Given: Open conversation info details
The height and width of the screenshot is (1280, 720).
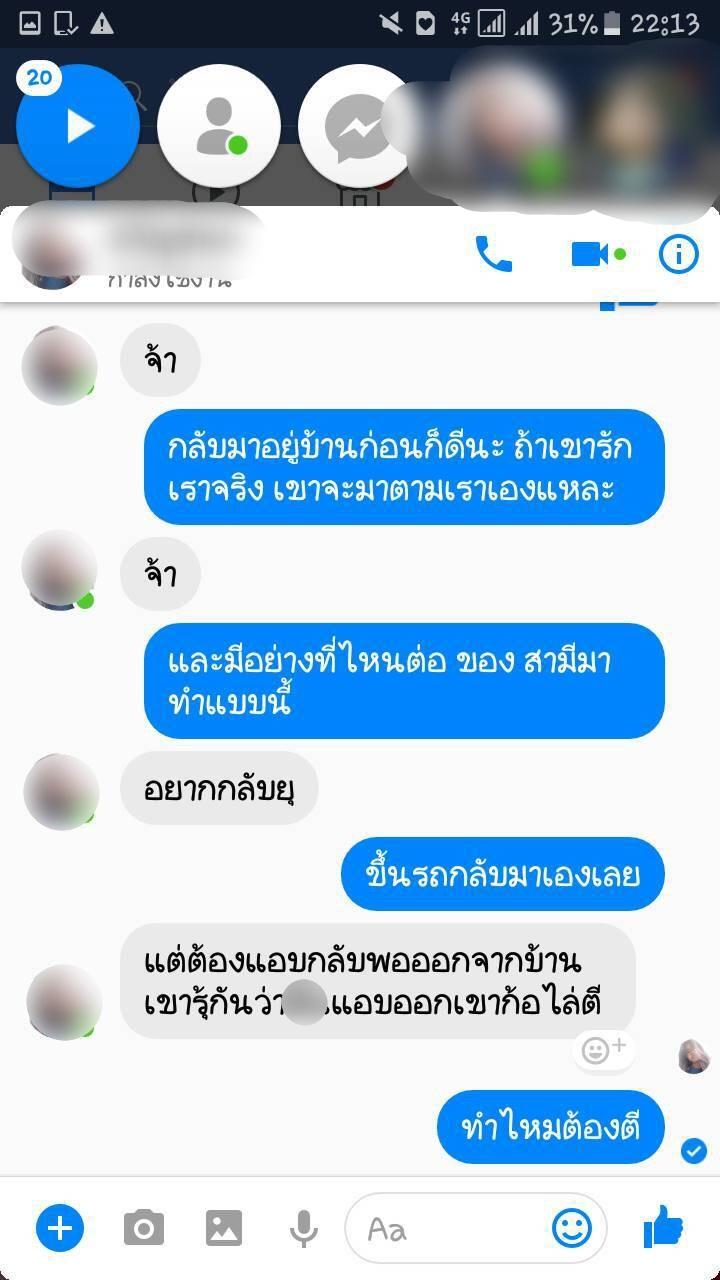Looking at the screenshot, I should click(679, 254).
